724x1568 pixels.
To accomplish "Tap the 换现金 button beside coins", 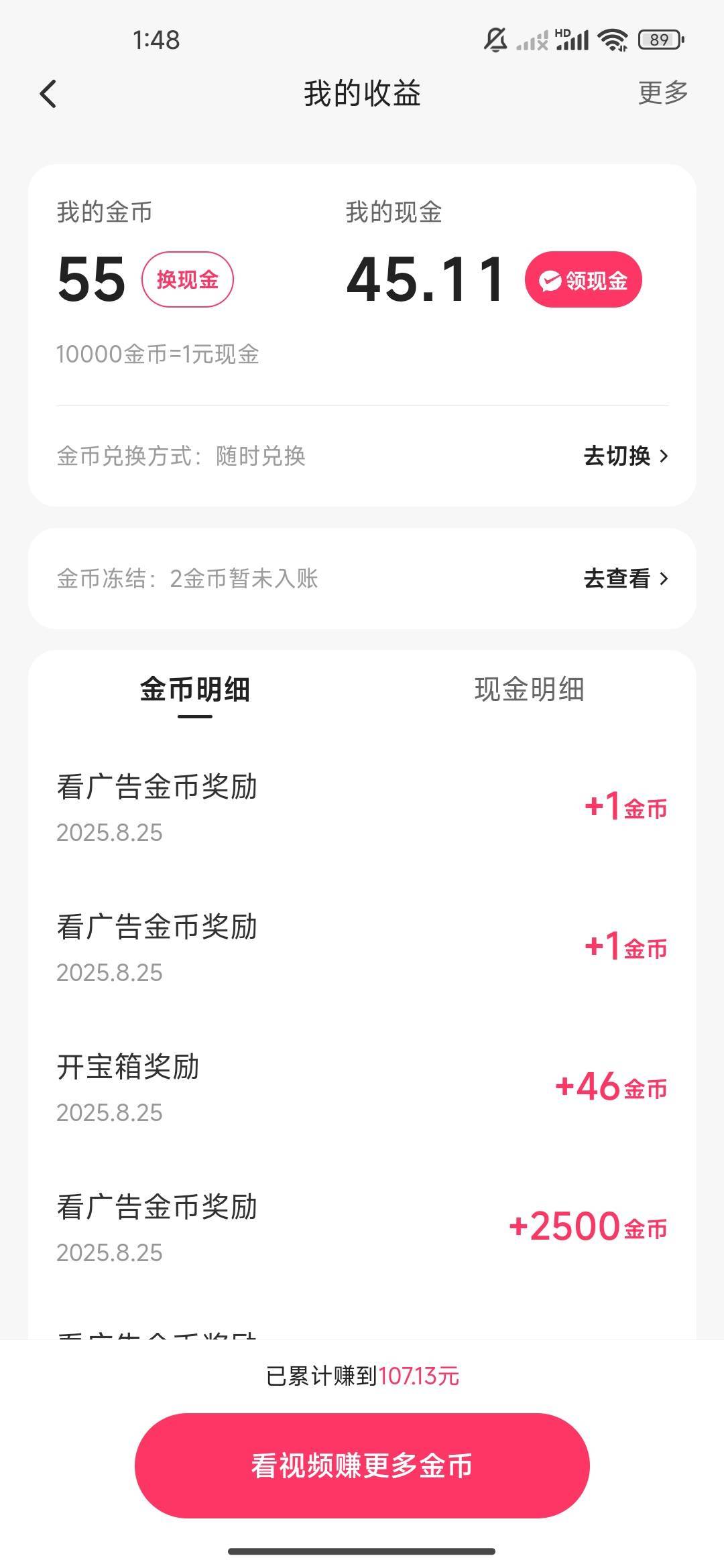I will coord(188,279).
